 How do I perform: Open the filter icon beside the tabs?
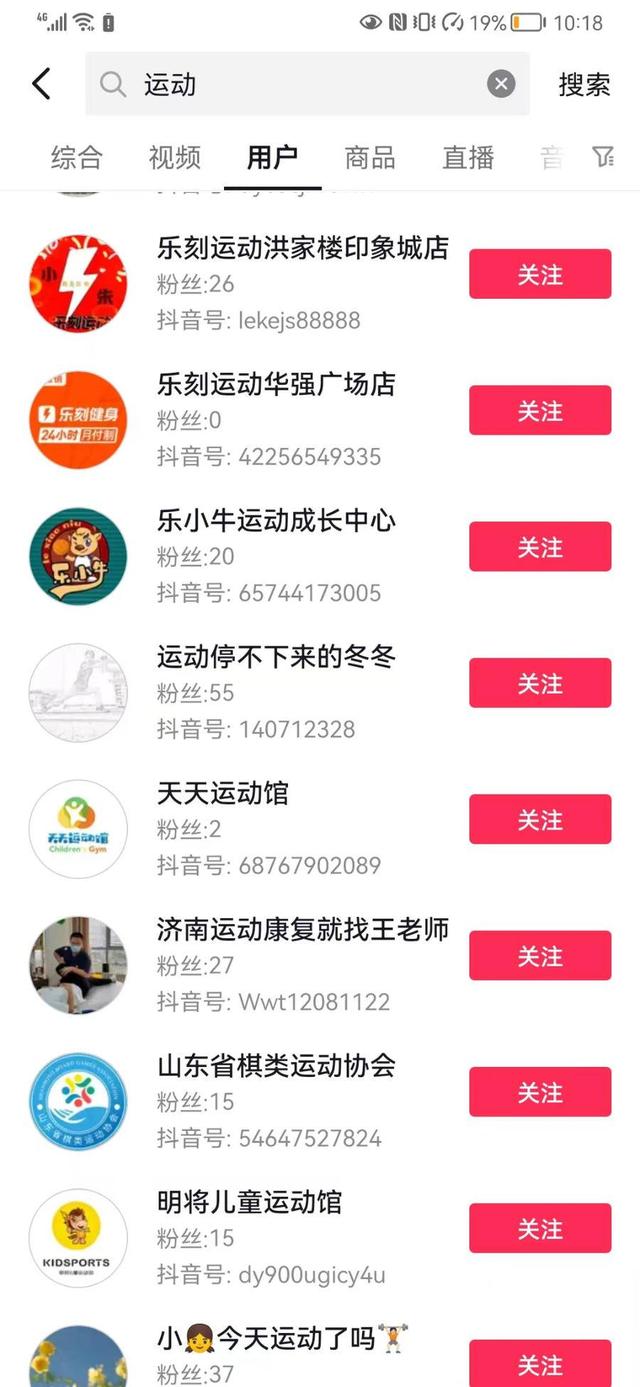pyautogui.click(x=602, y=157)
